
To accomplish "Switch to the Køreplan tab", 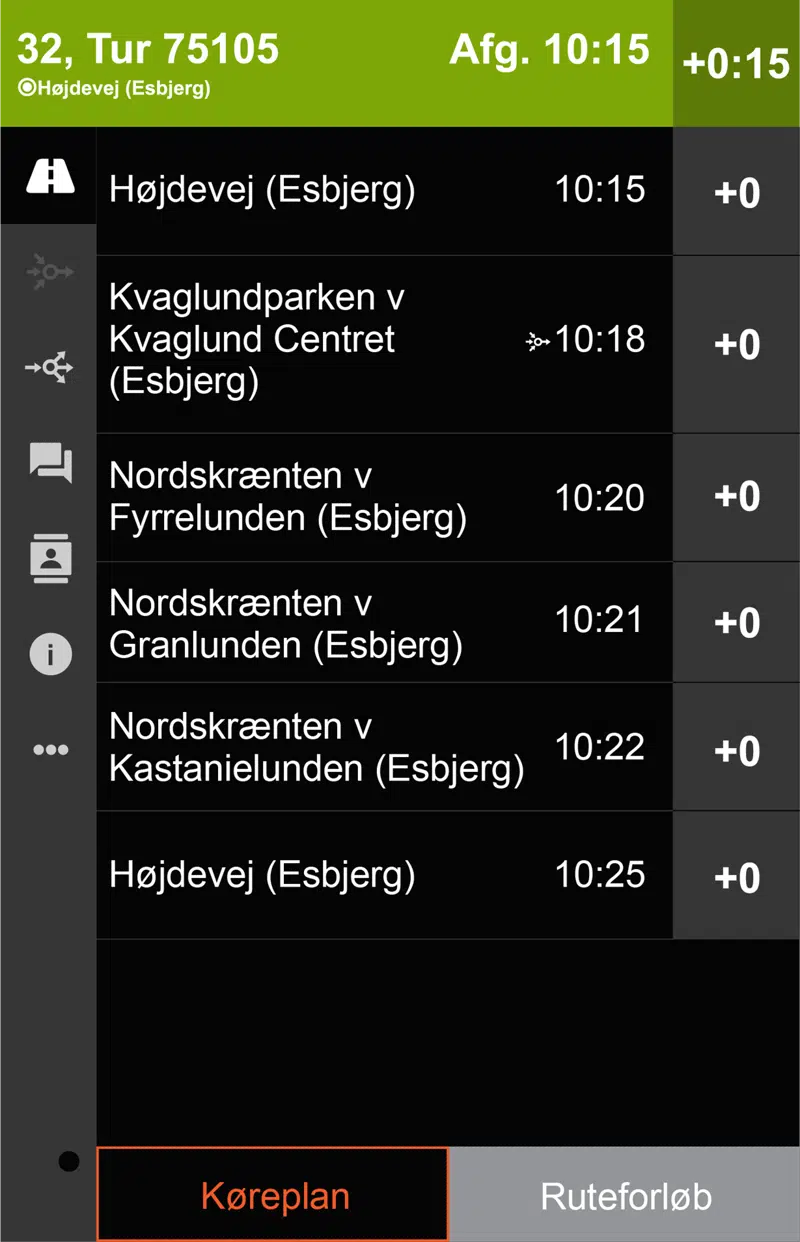I will (273, 1195).
